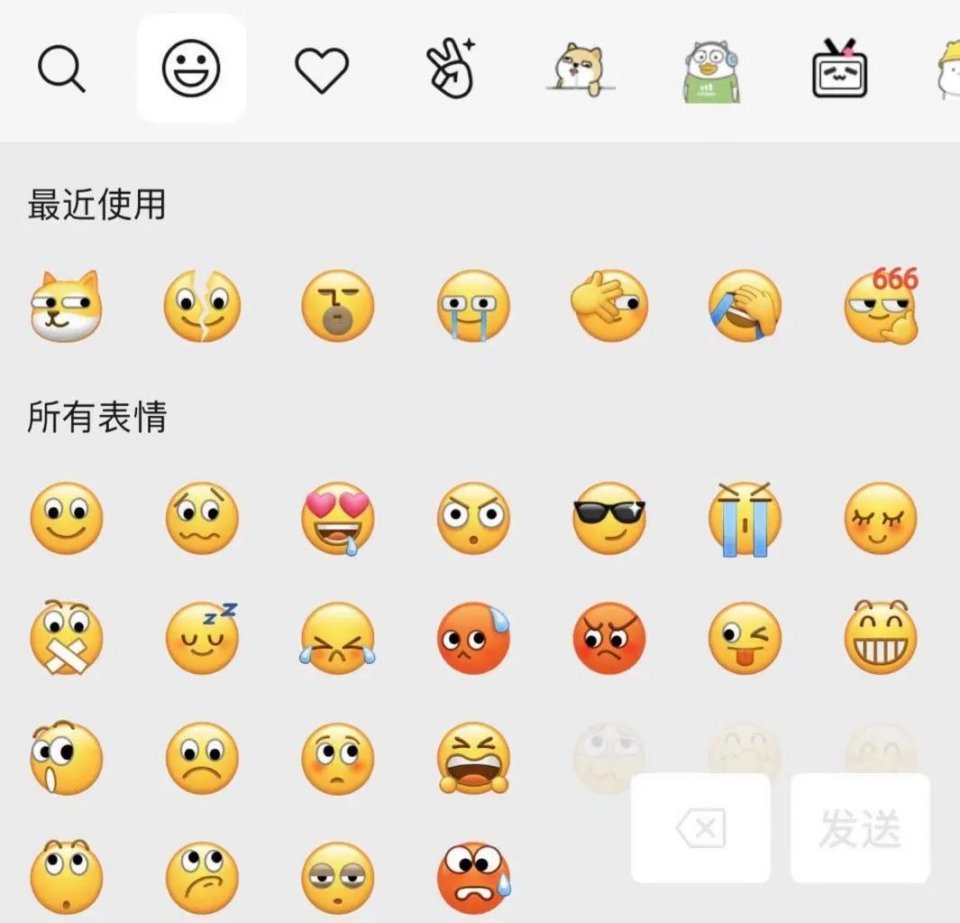
Task: Insert the recently used doge emoji
Action: point(66,305)
